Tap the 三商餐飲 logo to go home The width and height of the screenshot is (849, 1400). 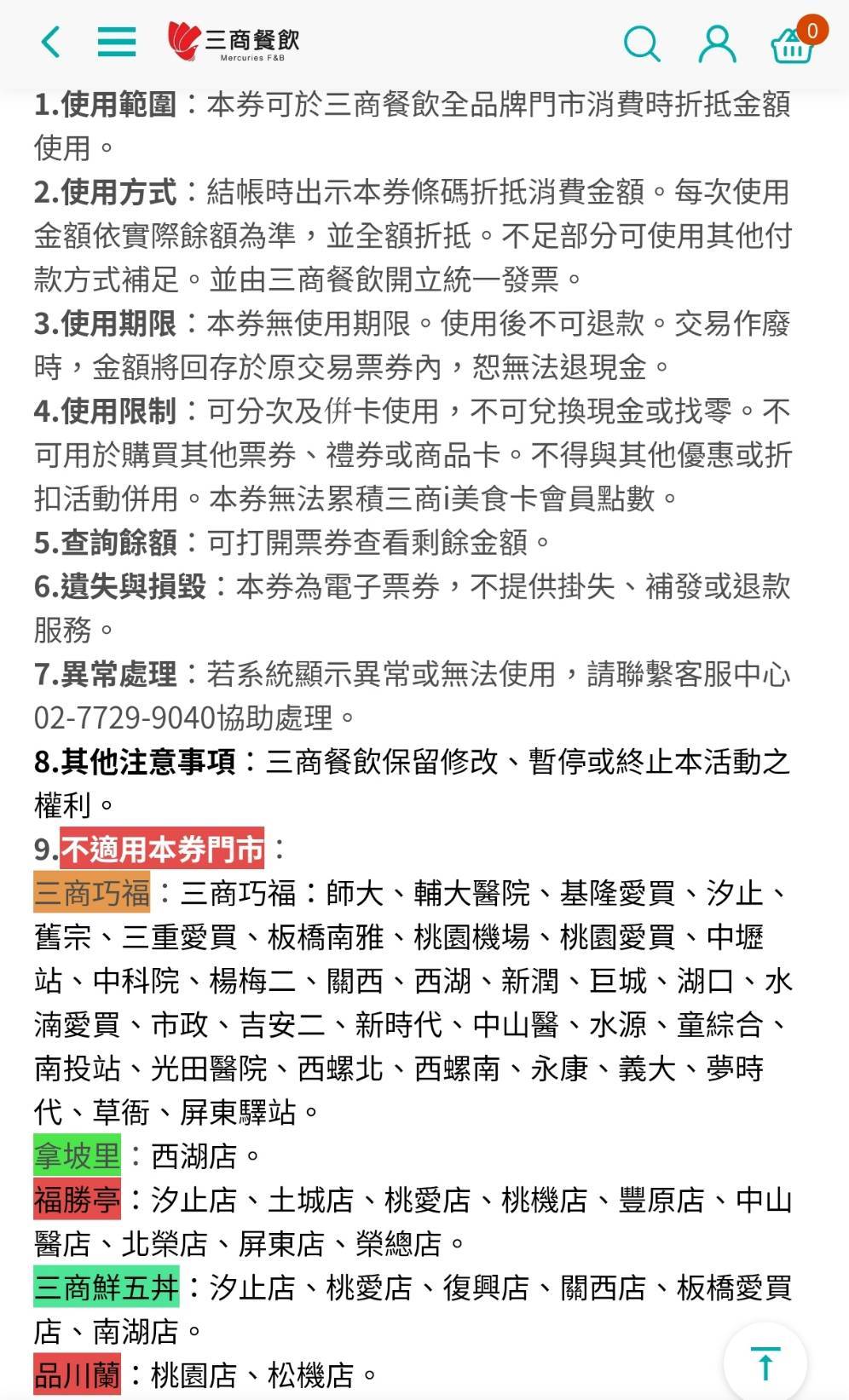(x=234, y=41)
